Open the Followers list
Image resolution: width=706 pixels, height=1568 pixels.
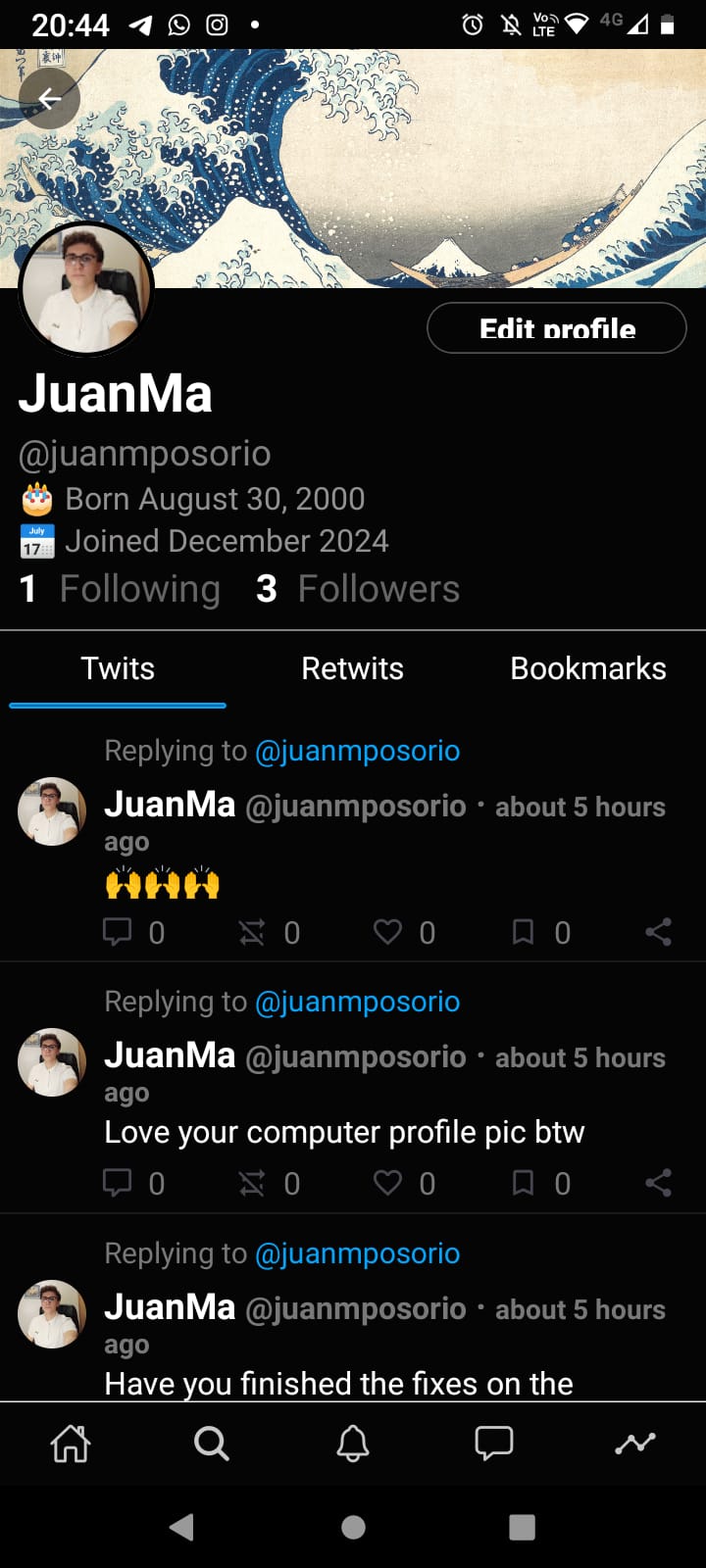point(358,589)
